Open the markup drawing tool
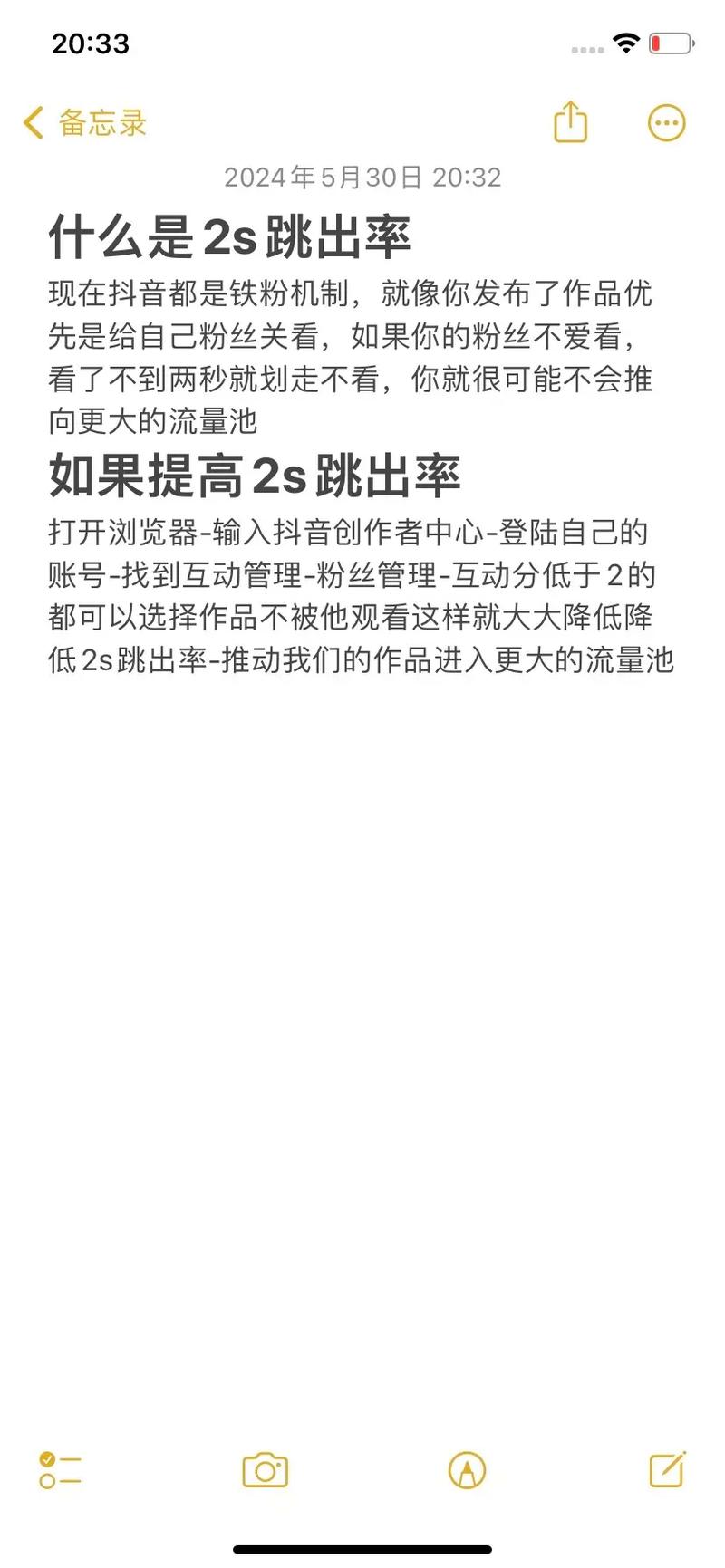 (467, 1470)
